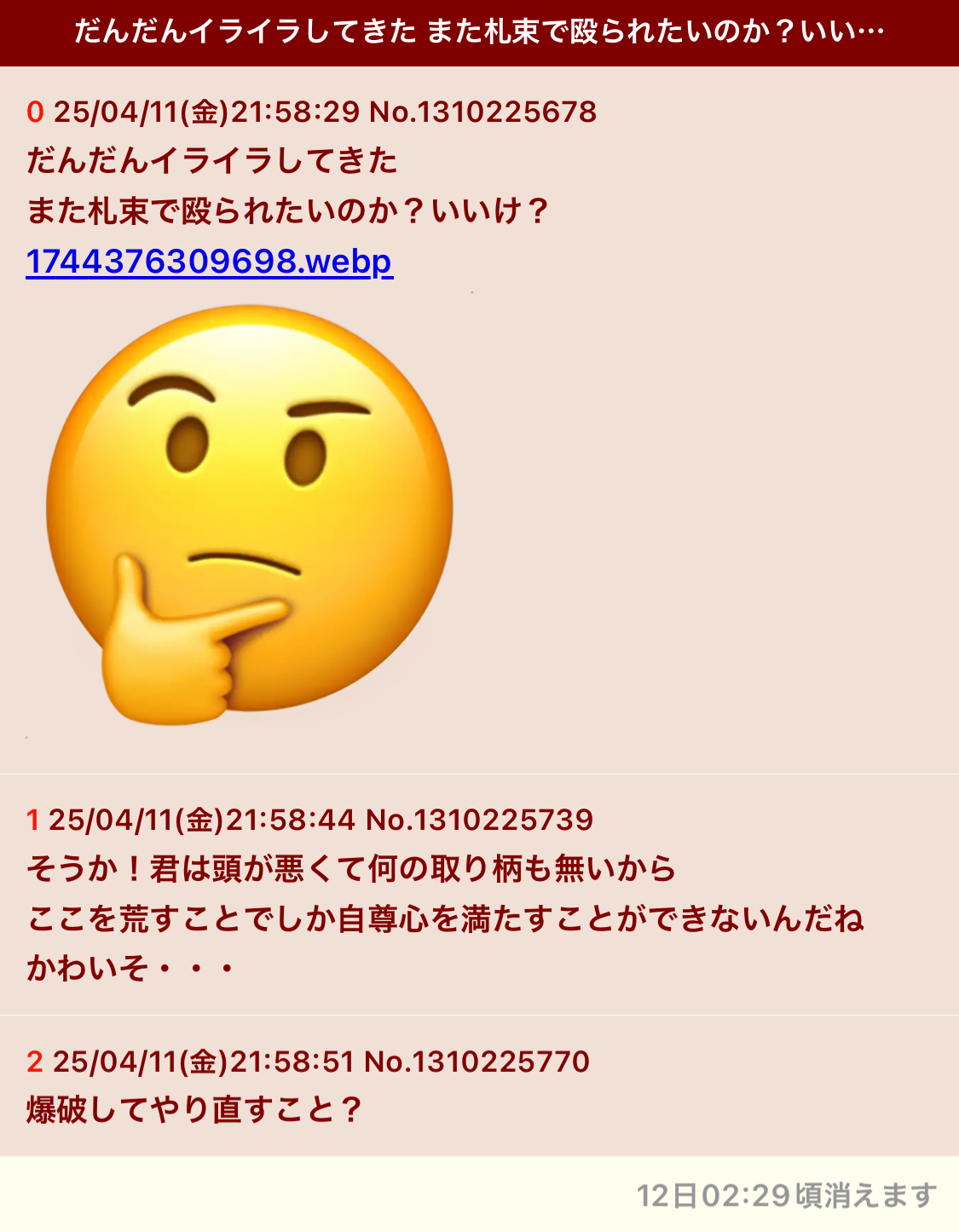The width and height of the screenshot is (959, 1232).
Task: Tap post number No.1310225739
Action: click(479, 820)
